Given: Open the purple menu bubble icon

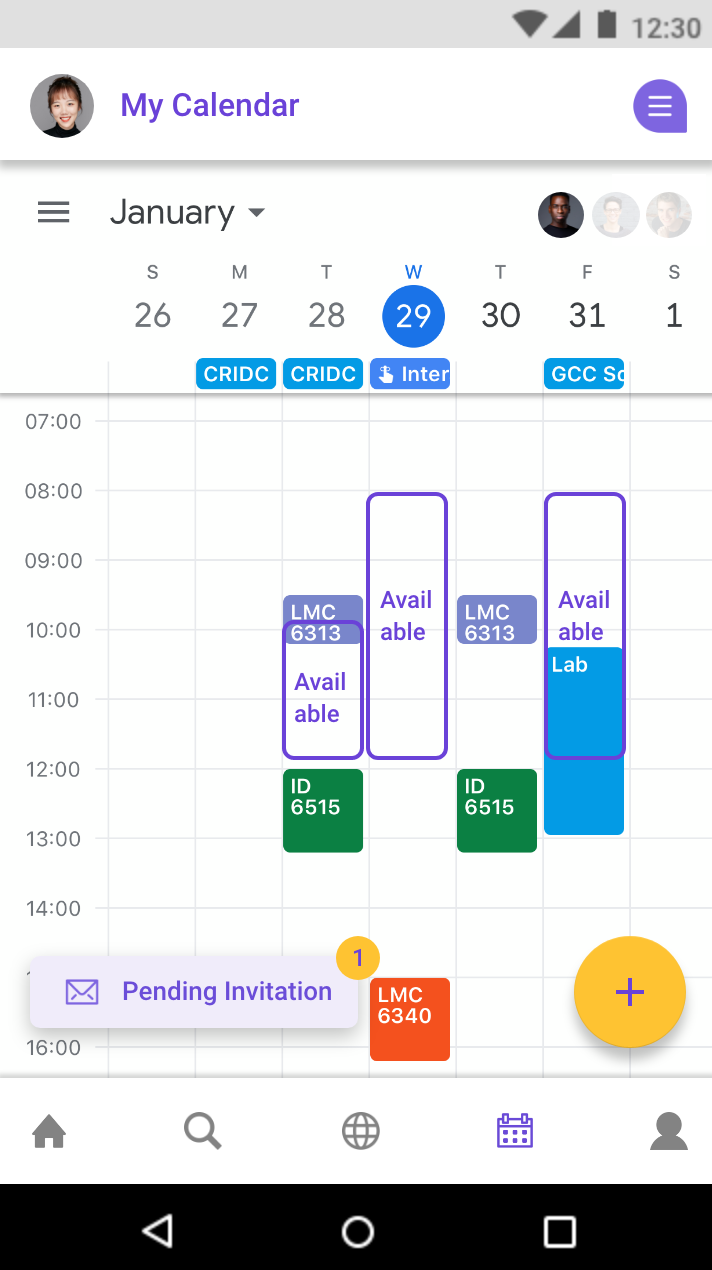Looking at the screenshot, I should [660, 106].
